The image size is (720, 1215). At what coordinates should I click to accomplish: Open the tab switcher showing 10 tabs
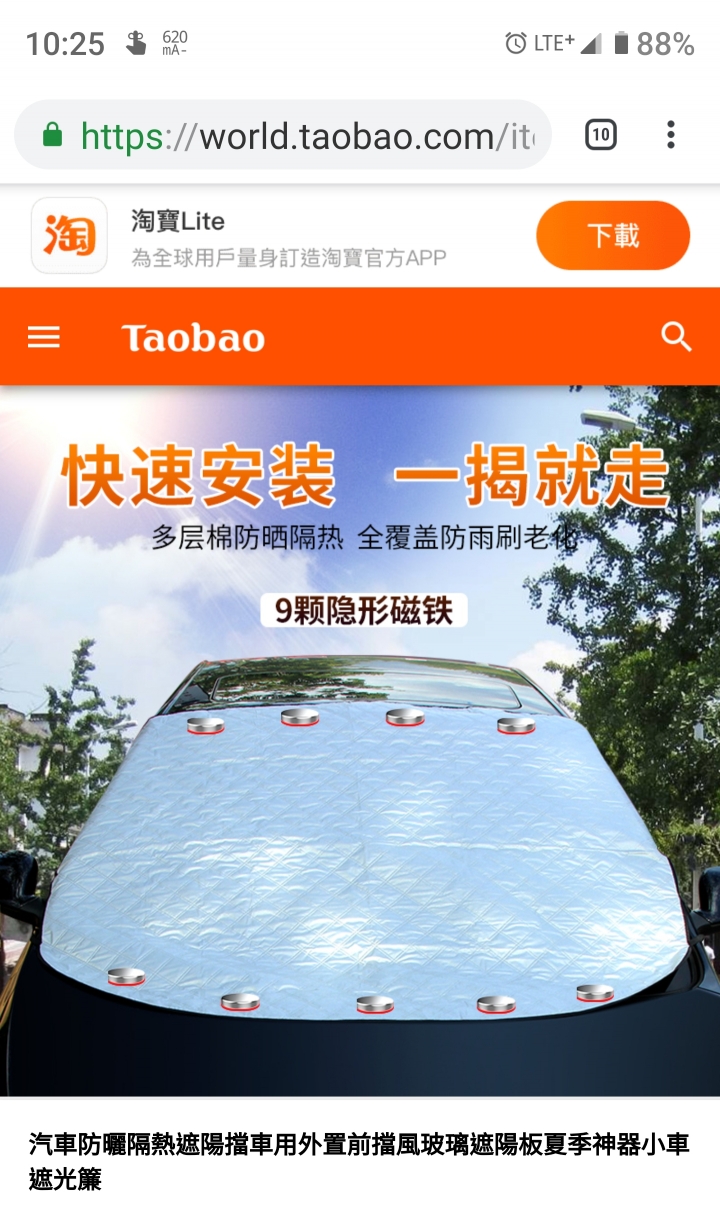600,135
